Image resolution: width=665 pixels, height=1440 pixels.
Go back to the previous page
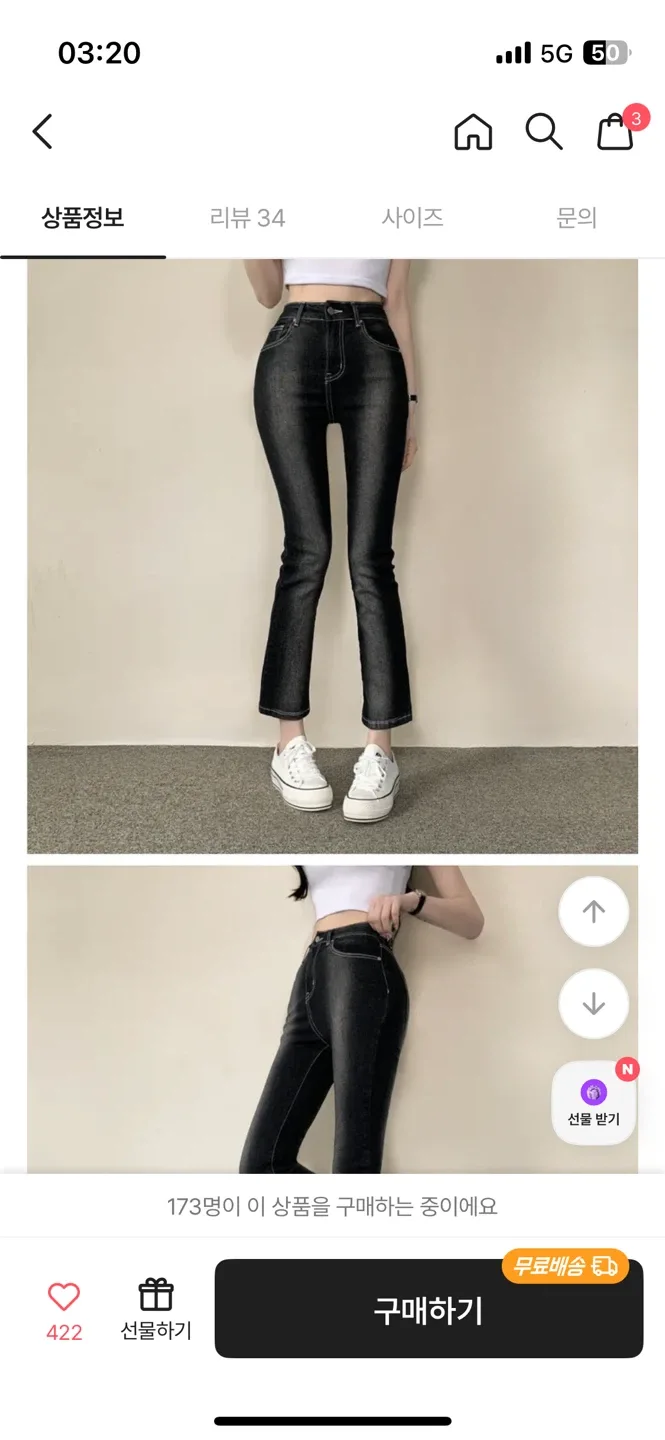click(x=42, y=131)
